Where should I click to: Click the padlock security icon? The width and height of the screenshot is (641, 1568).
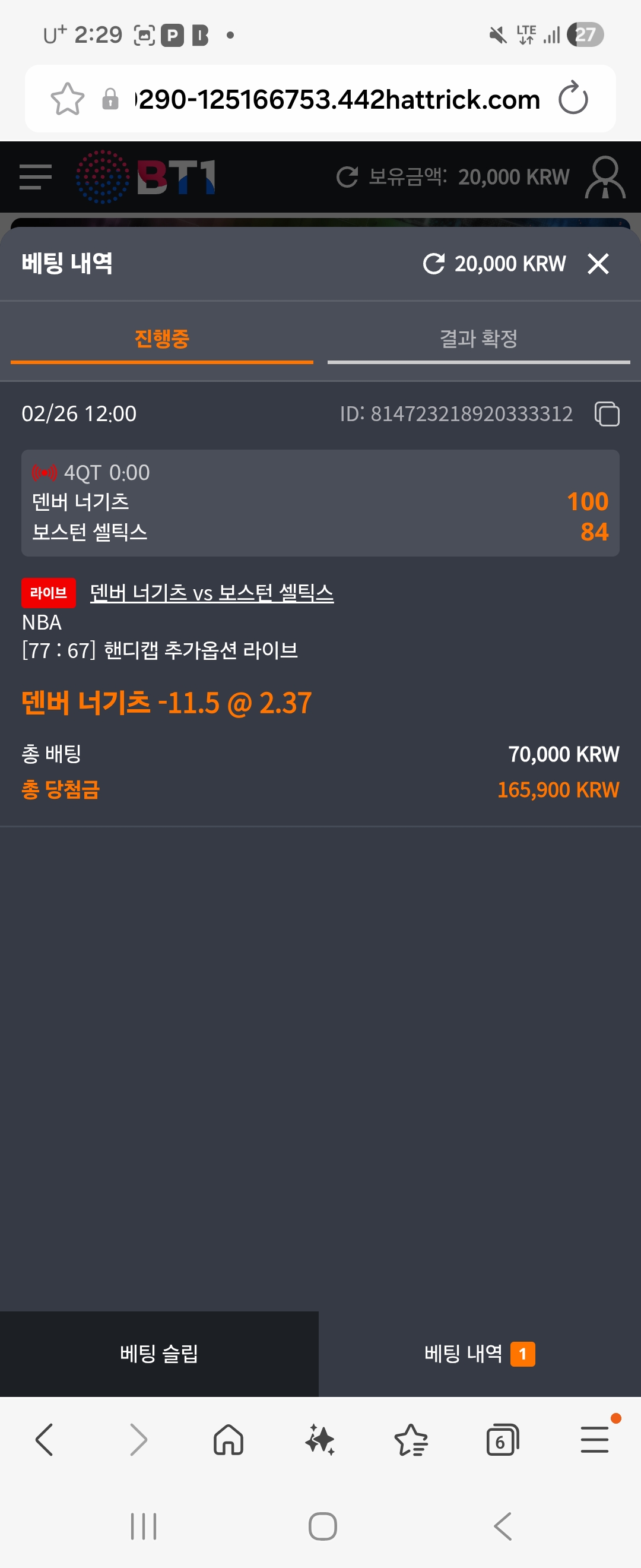tap(110, 98)
